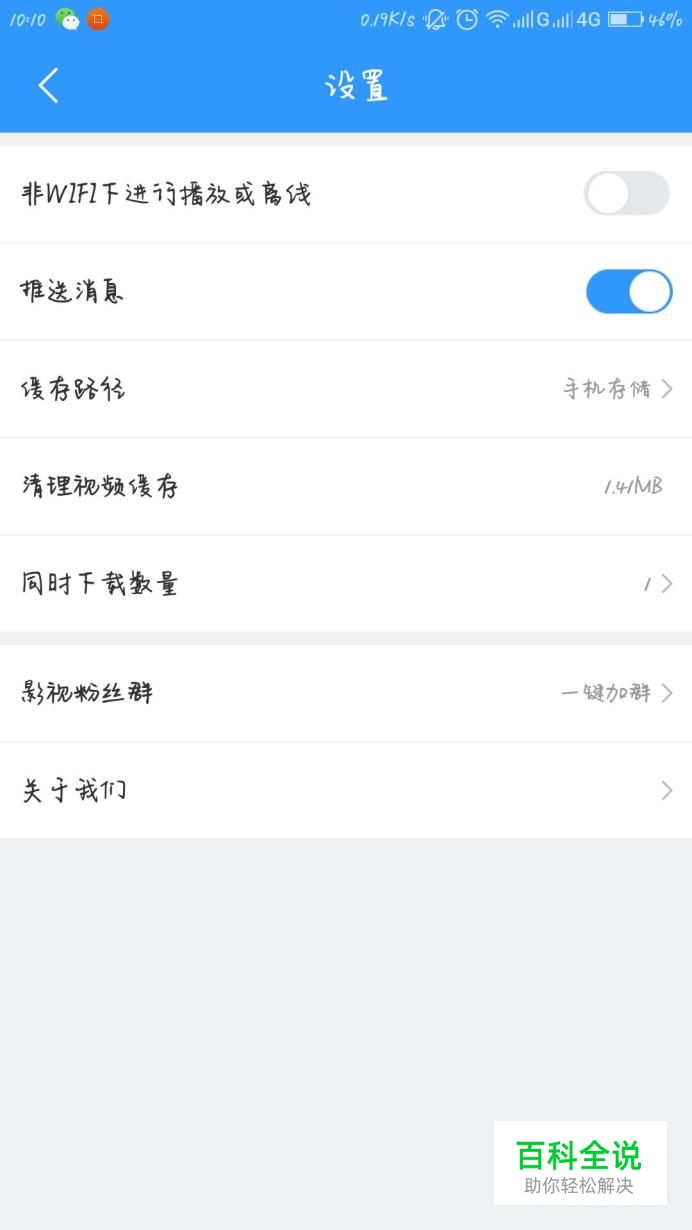The width and height of the screenshot is (692, 1230).
Task: Open 同时下载数量 setting
Action: click(x=346, y=583)
